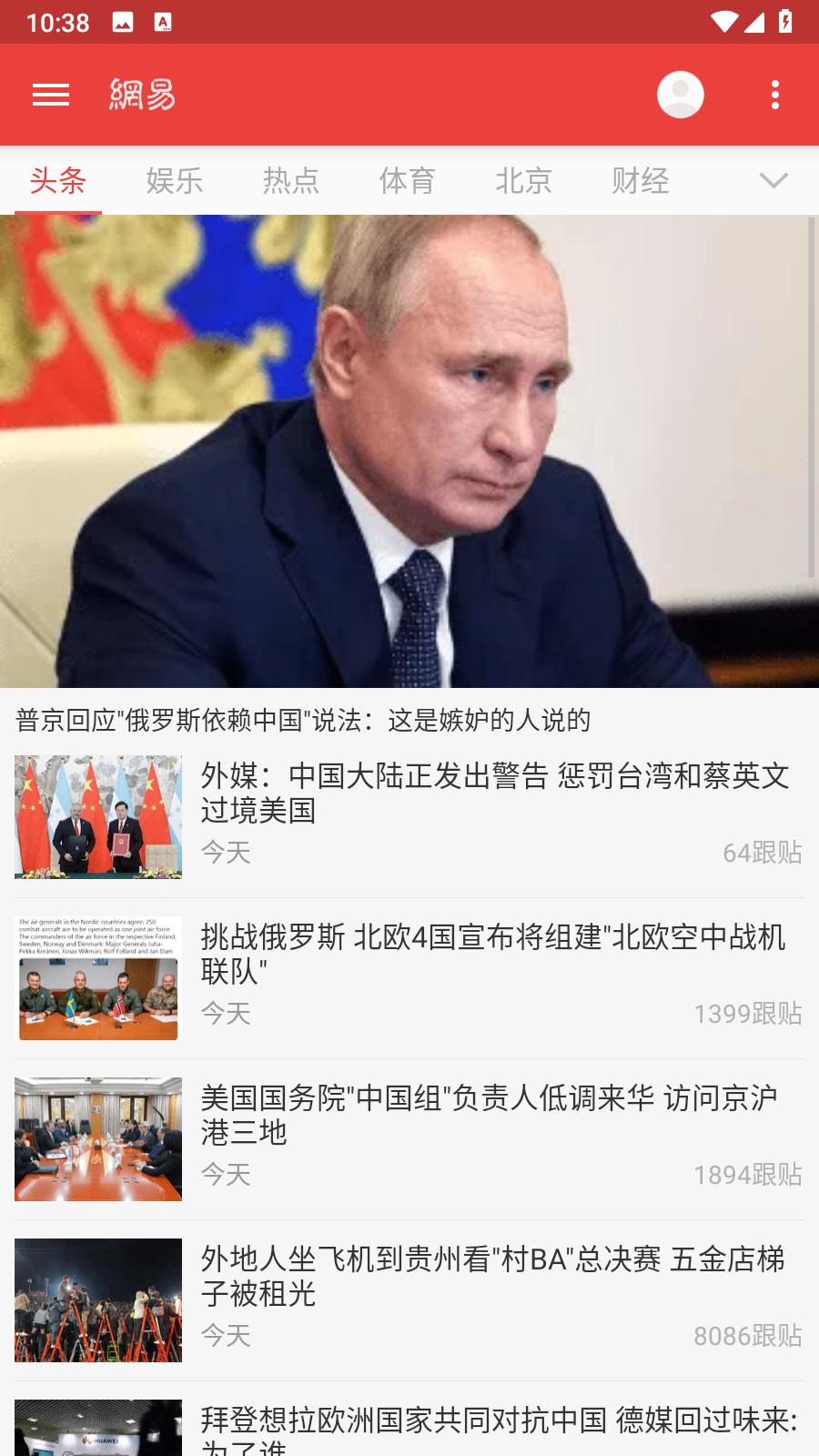Switch to the 北京 tab
819x1456 pixels.
[523, 180]
